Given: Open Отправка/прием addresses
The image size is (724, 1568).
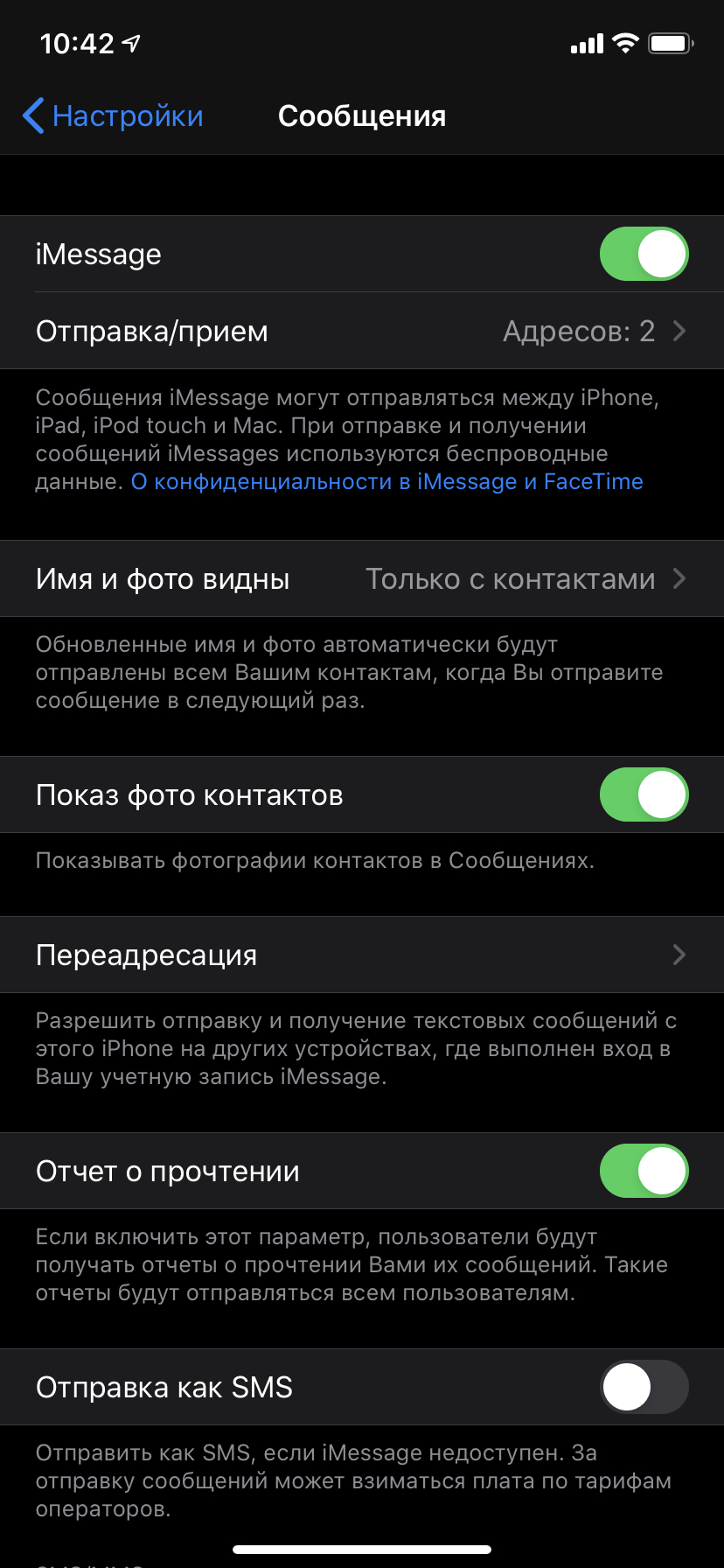Looking at the screenshot, I should (362, 332).
